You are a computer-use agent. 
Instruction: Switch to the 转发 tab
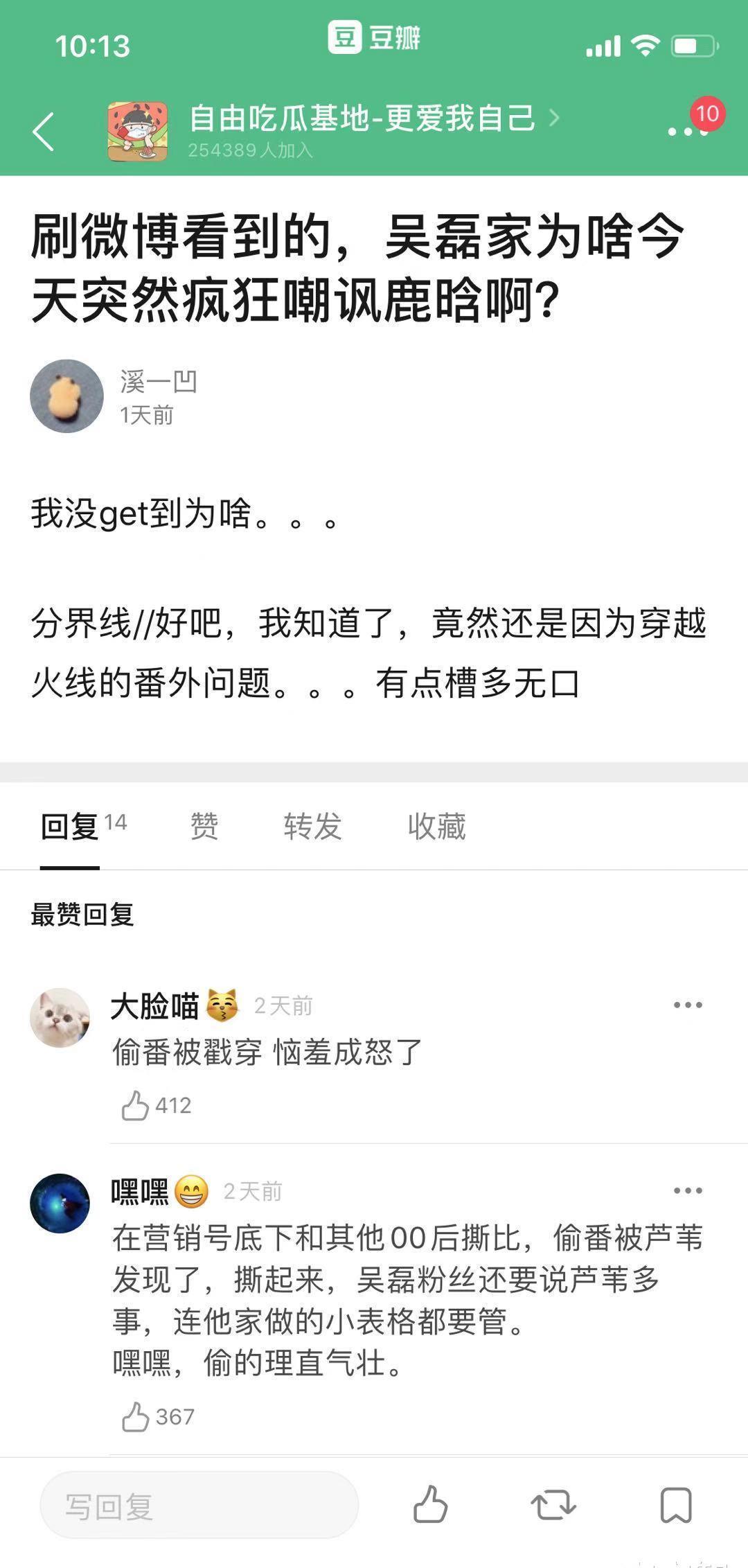(x=312, y=826)
